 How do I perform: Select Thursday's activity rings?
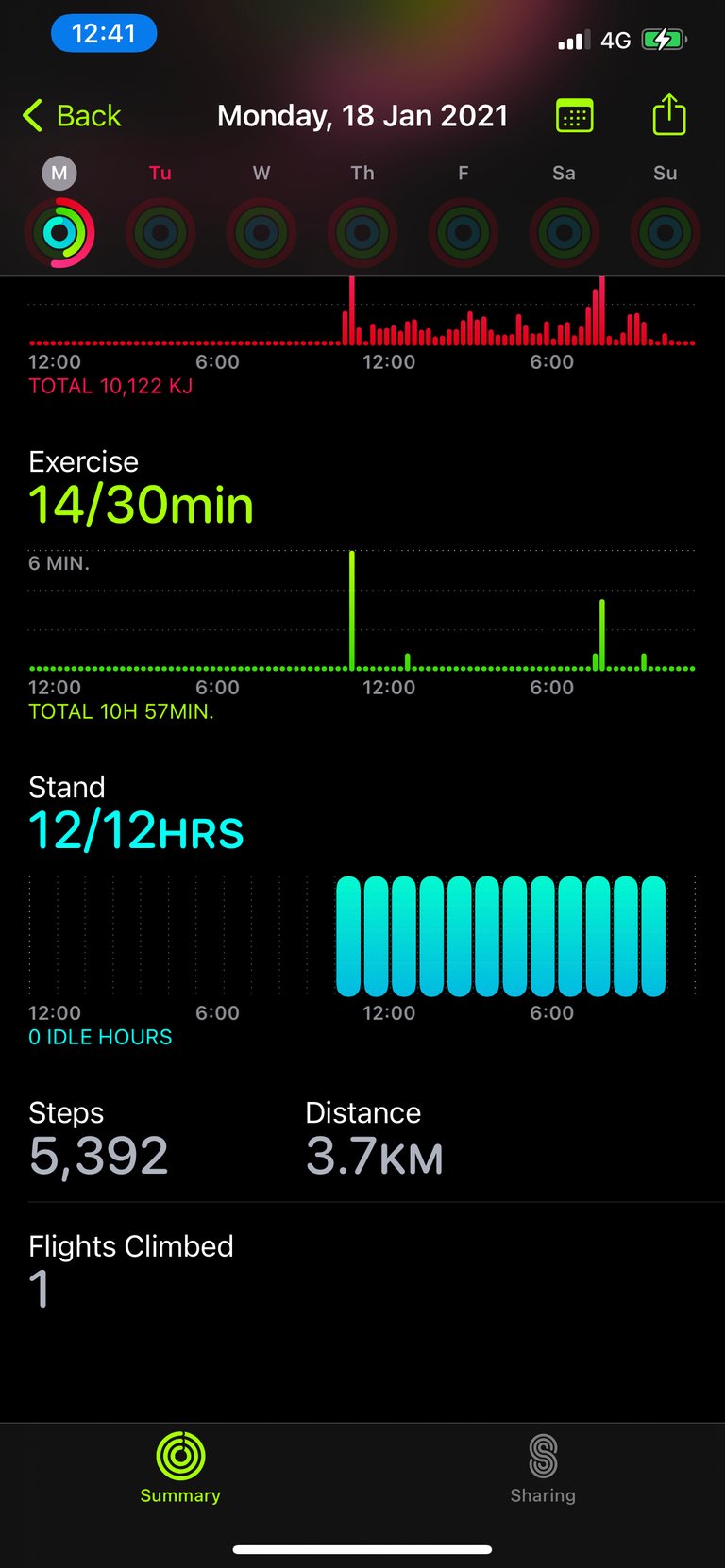click(x=362, y=232)
